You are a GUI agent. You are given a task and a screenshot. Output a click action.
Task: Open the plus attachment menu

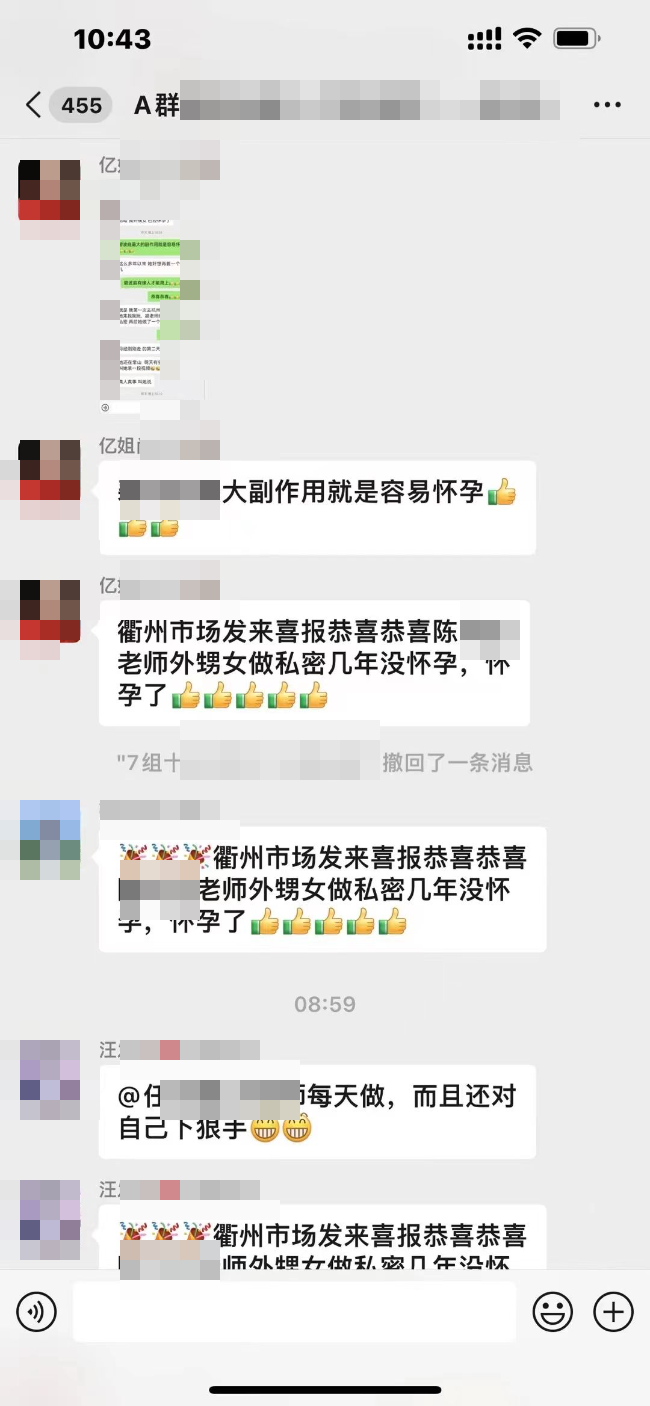(x=613, y=1311)
